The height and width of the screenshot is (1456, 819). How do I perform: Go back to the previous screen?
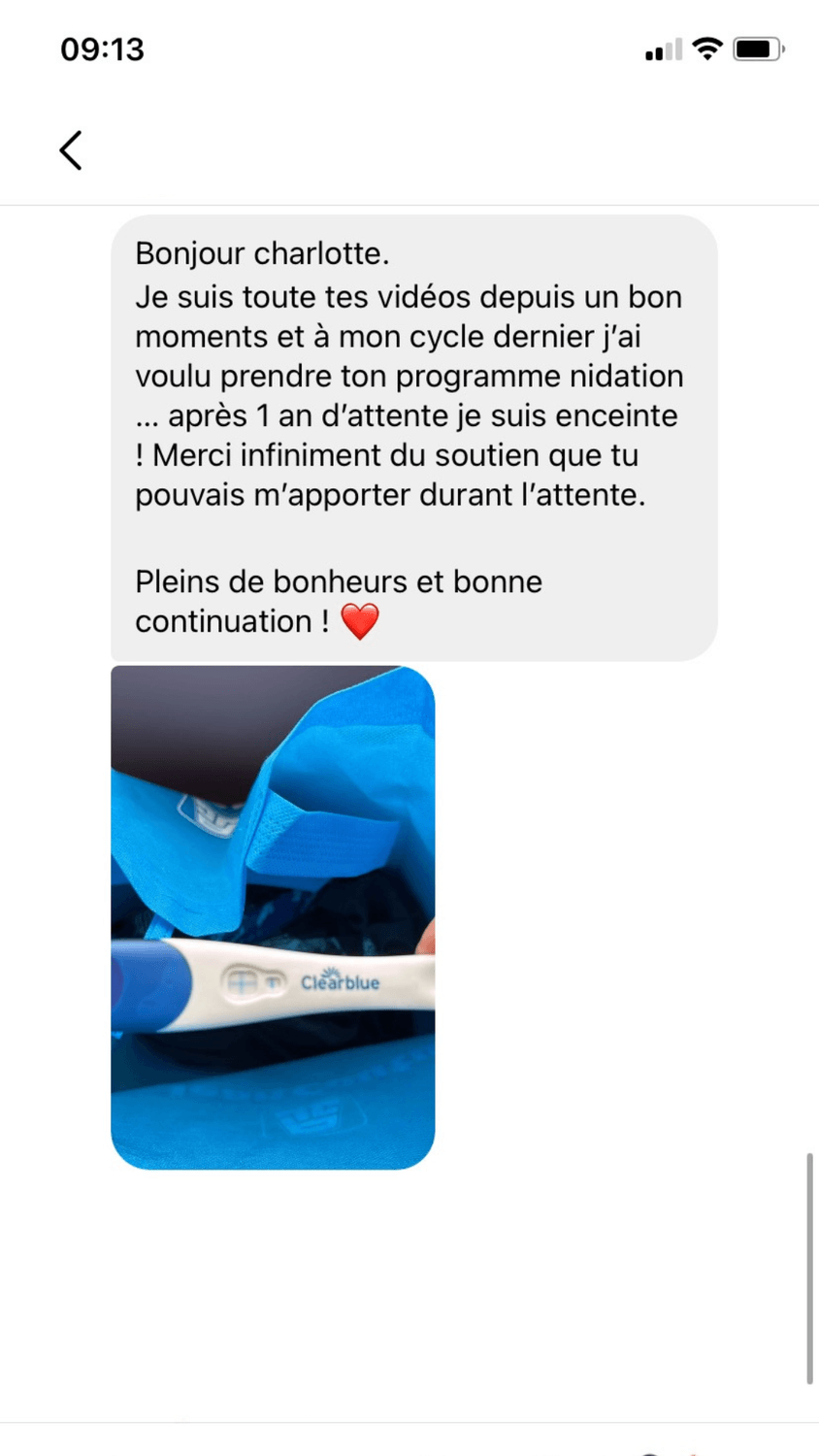click(71, 150)
